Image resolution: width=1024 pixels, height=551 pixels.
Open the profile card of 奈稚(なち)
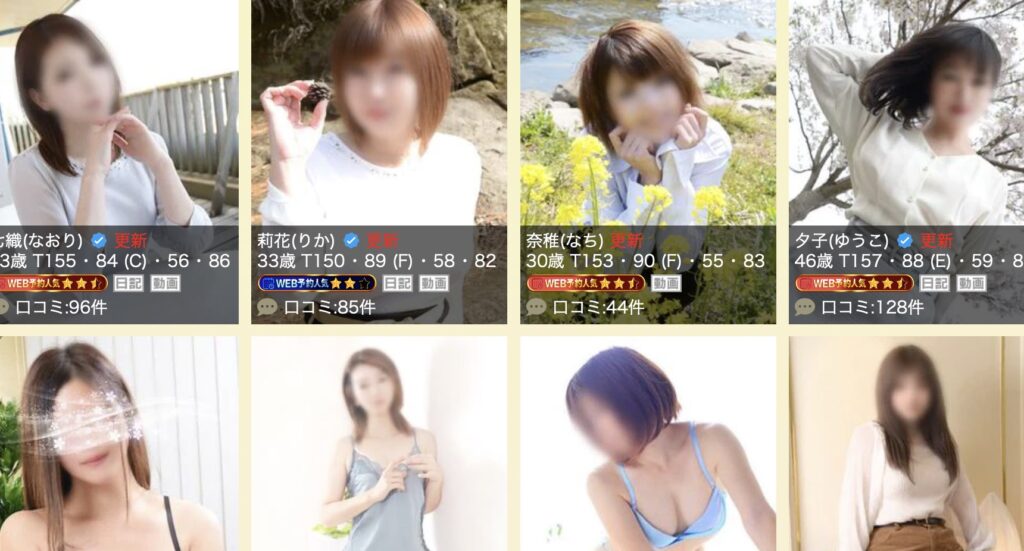coord(647,120)
